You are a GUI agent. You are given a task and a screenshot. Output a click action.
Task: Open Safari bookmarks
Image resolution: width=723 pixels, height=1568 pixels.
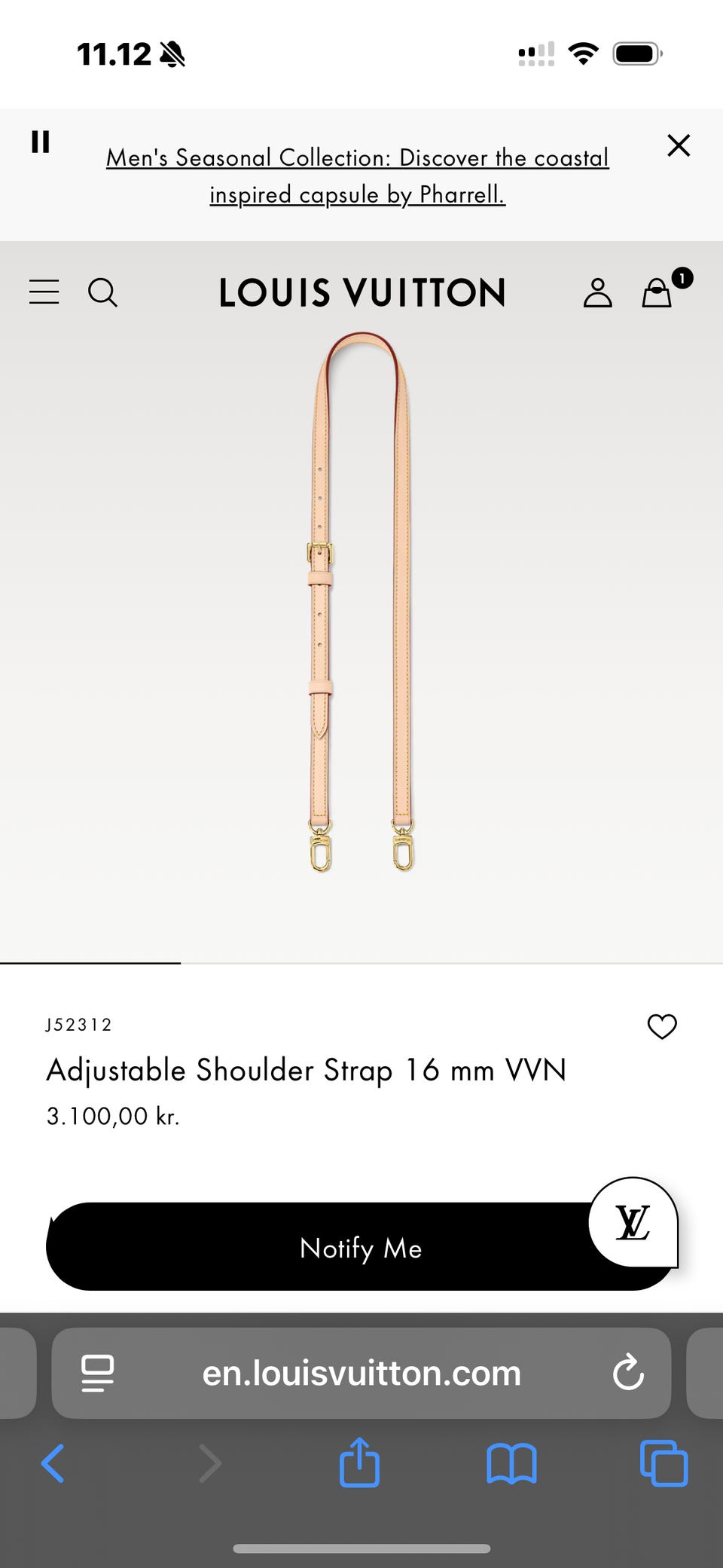click(511, 1463)
